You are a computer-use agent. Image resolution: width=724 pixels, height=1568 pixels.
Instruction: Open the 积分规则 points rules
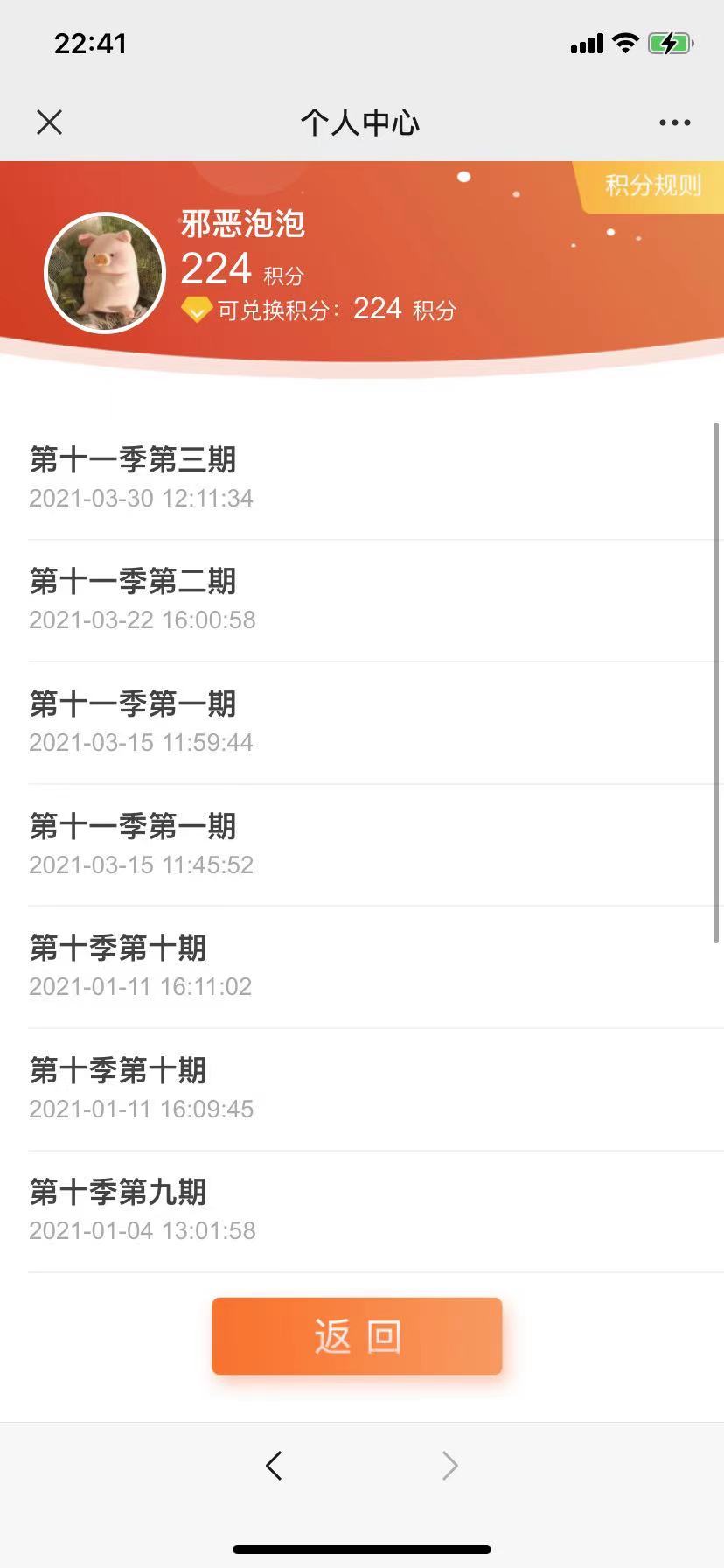click(652, 185)
